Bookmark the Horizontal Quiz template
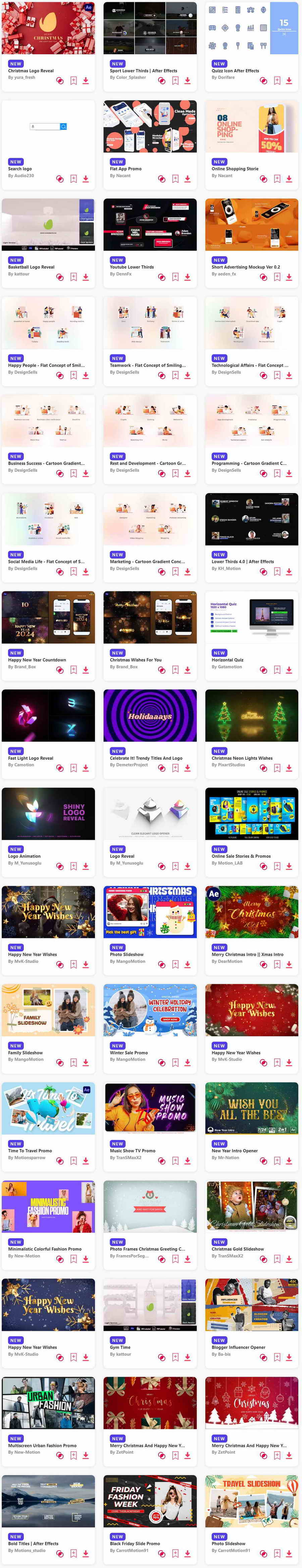Image resolution: width=302 pixels, height=1568 pixels. (277, 670)
